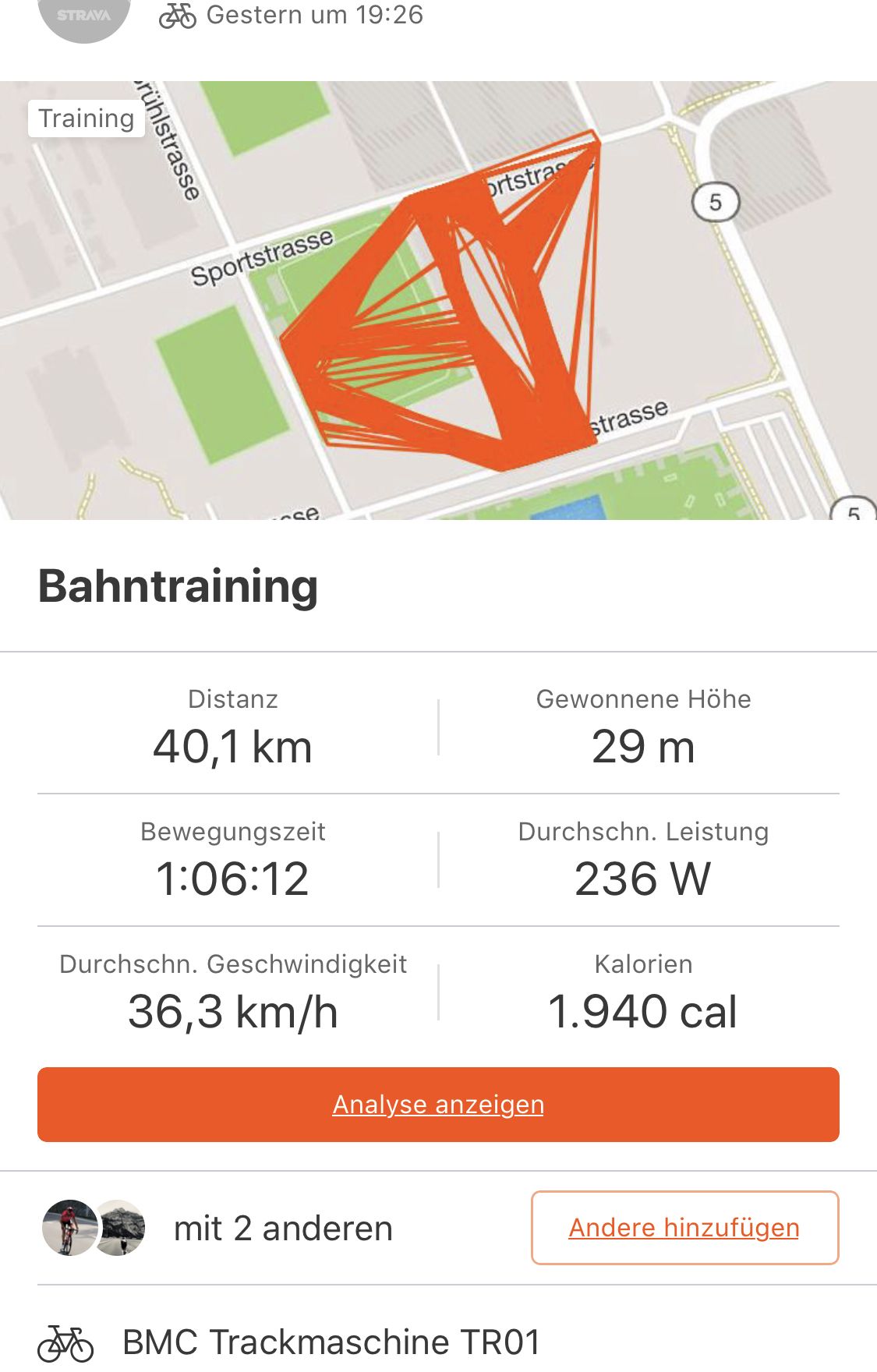Open the BMC Trackmaschine TR01 bike

[x=331, y=1342]
